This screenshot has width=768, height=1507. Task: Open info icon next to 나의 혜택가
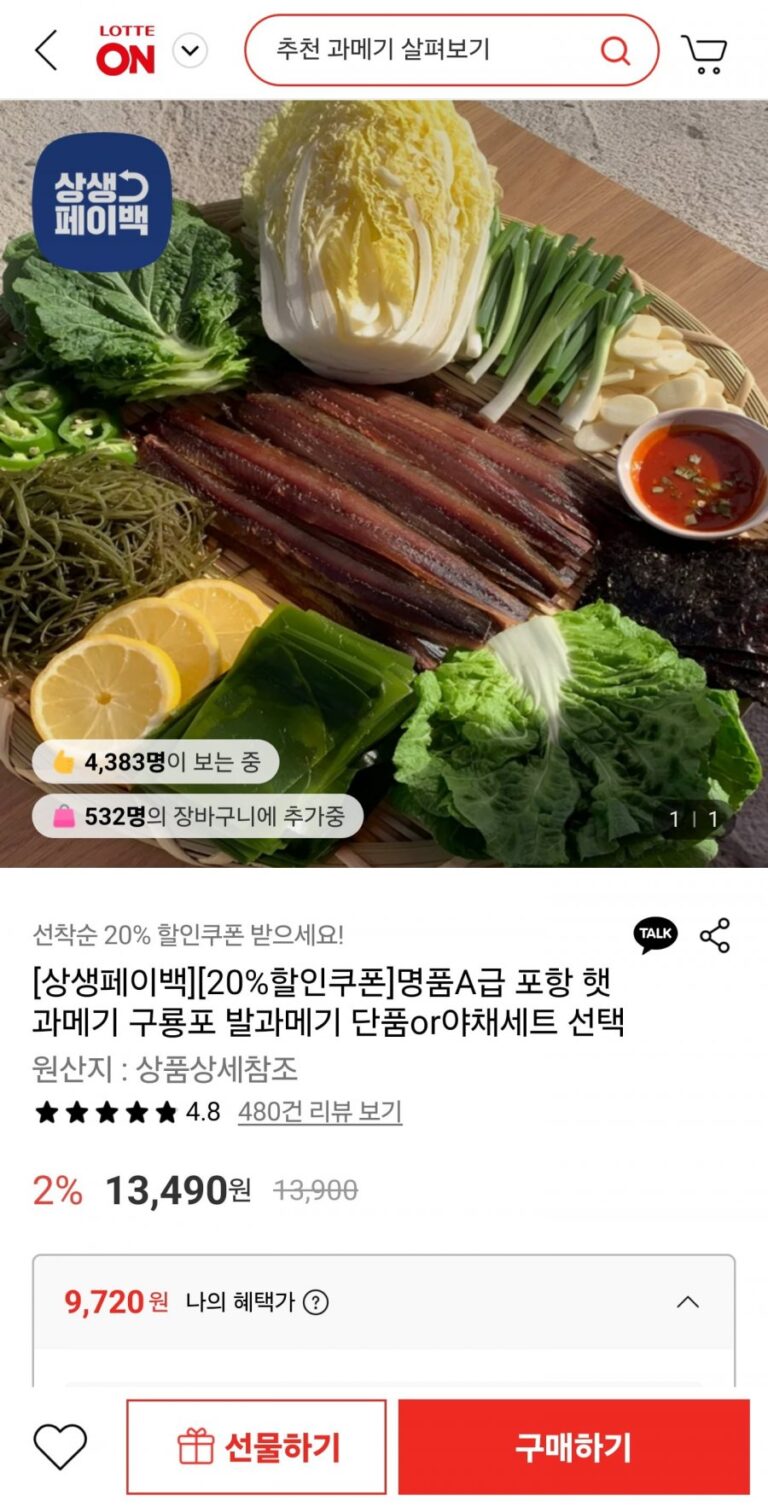click(x=316, y=1302)
